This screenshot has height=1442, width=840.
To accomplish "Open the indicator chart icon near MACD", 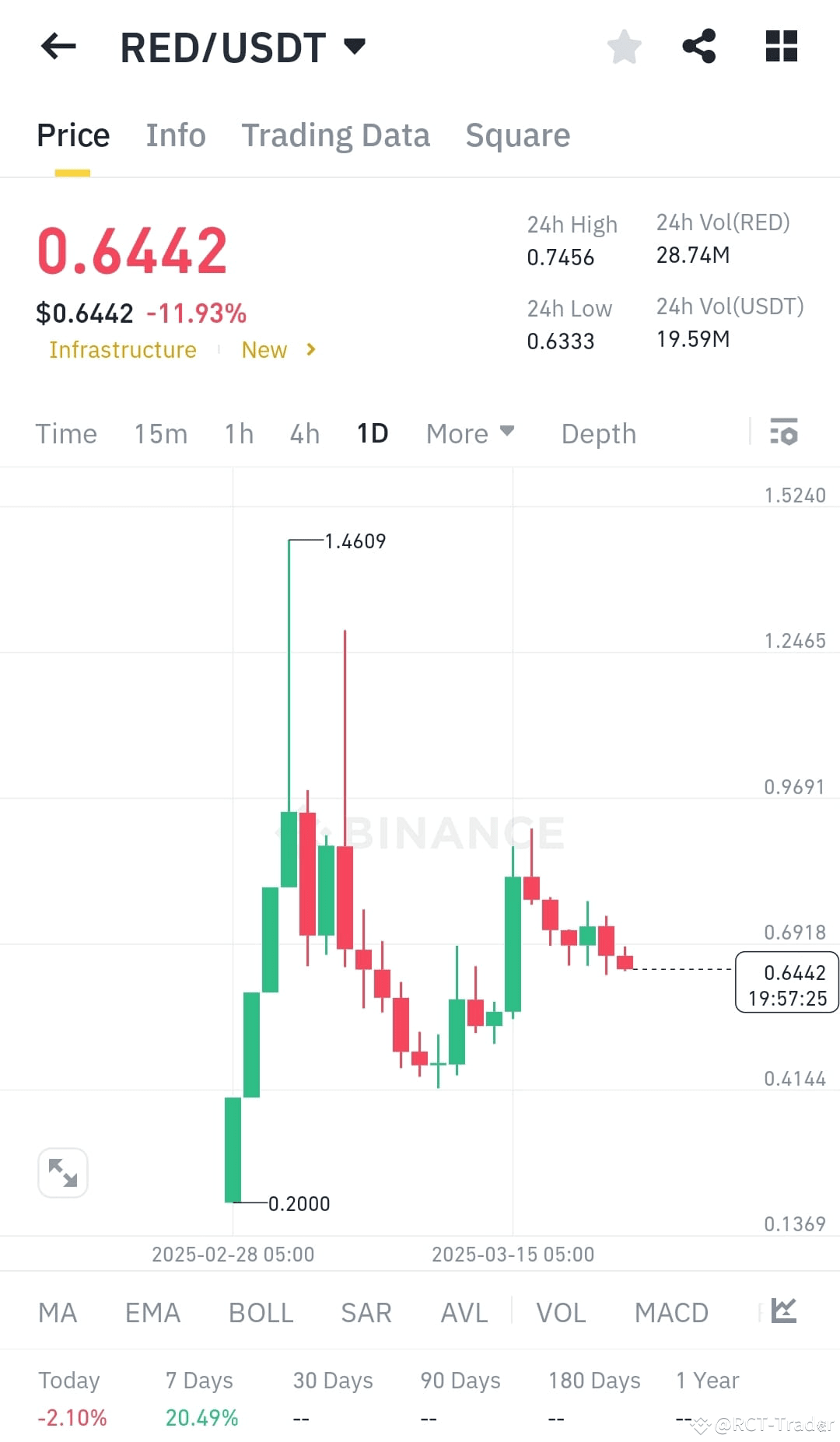I will click(x=782, y=1310).
